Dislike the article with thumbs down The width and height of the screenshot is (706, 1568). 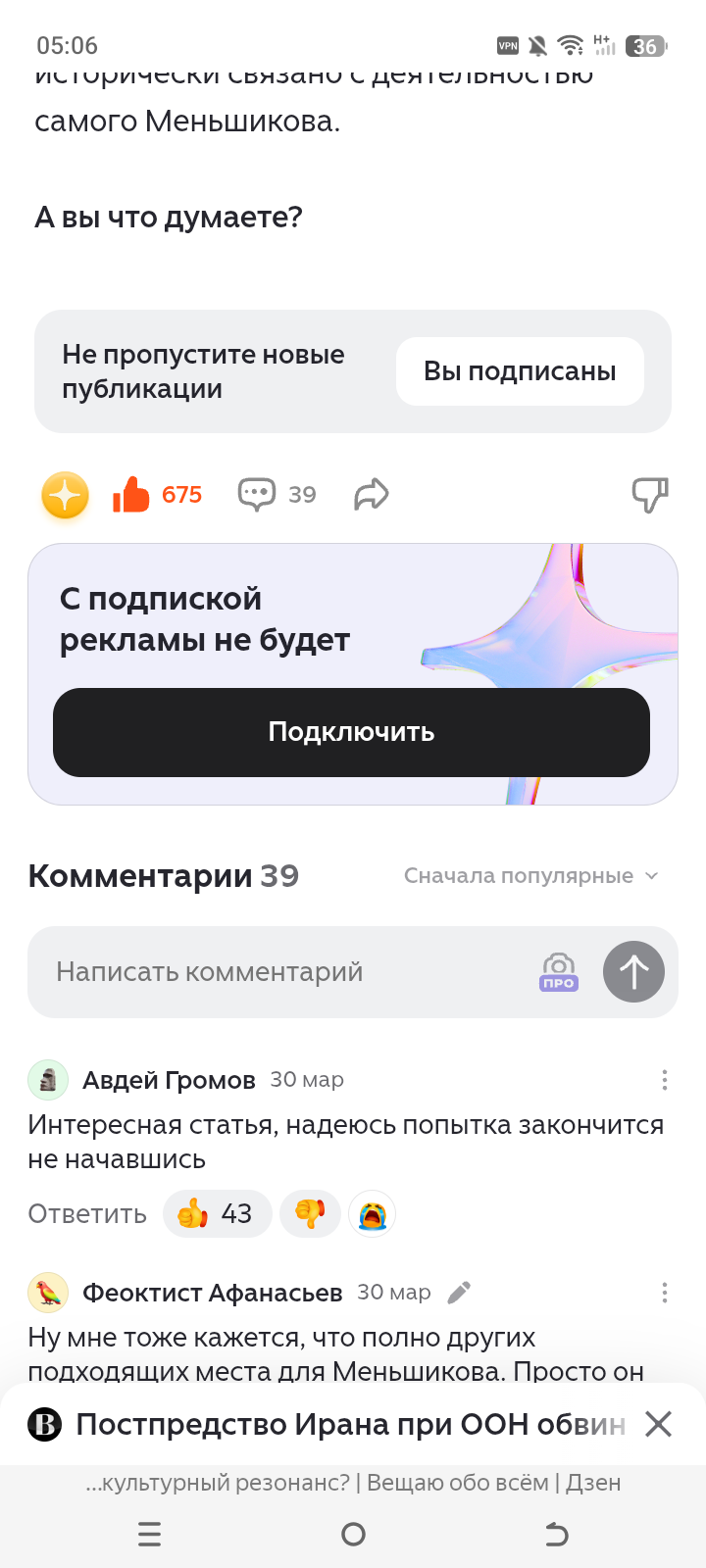pyautogui.click(x=649, y=495)
